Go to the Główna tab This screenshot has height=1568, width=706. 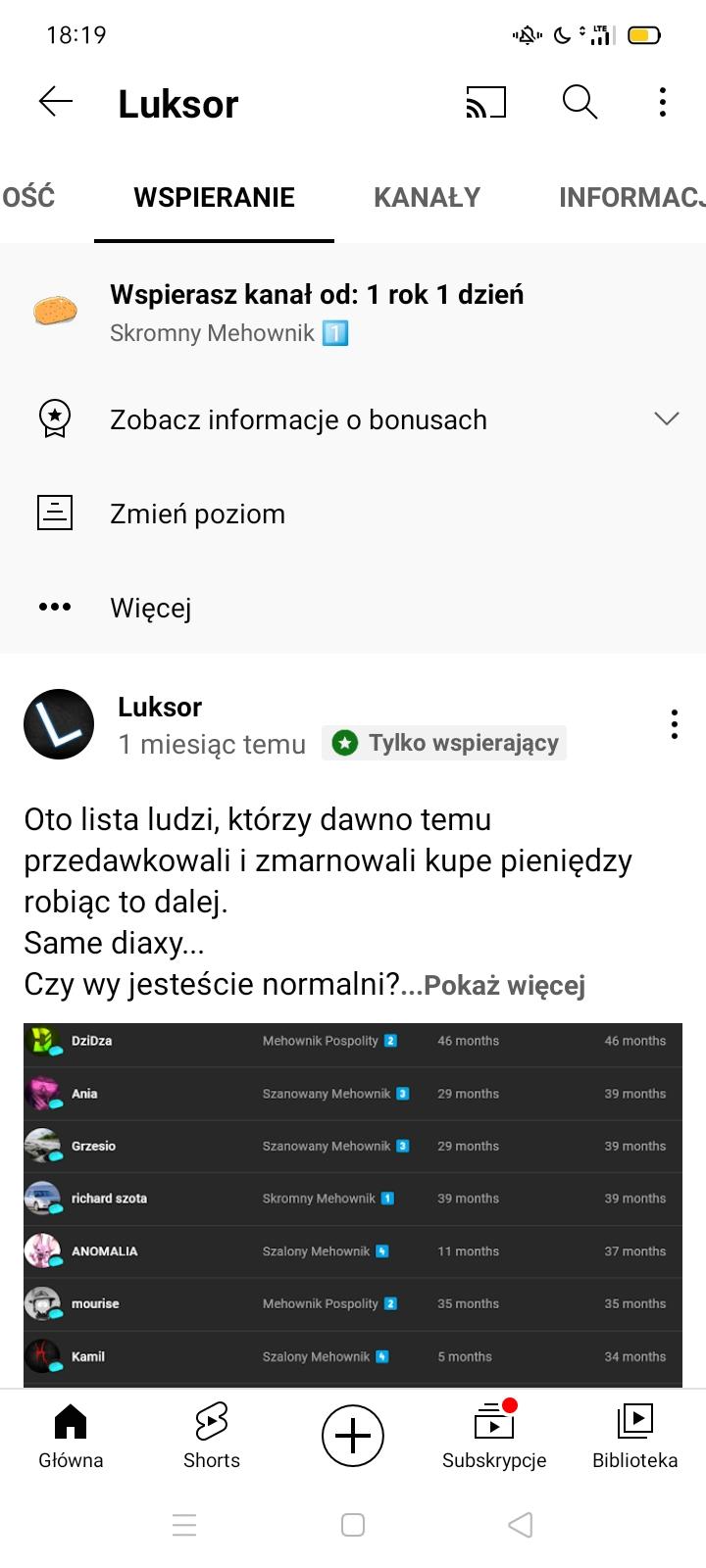(x=71, y=1435)
